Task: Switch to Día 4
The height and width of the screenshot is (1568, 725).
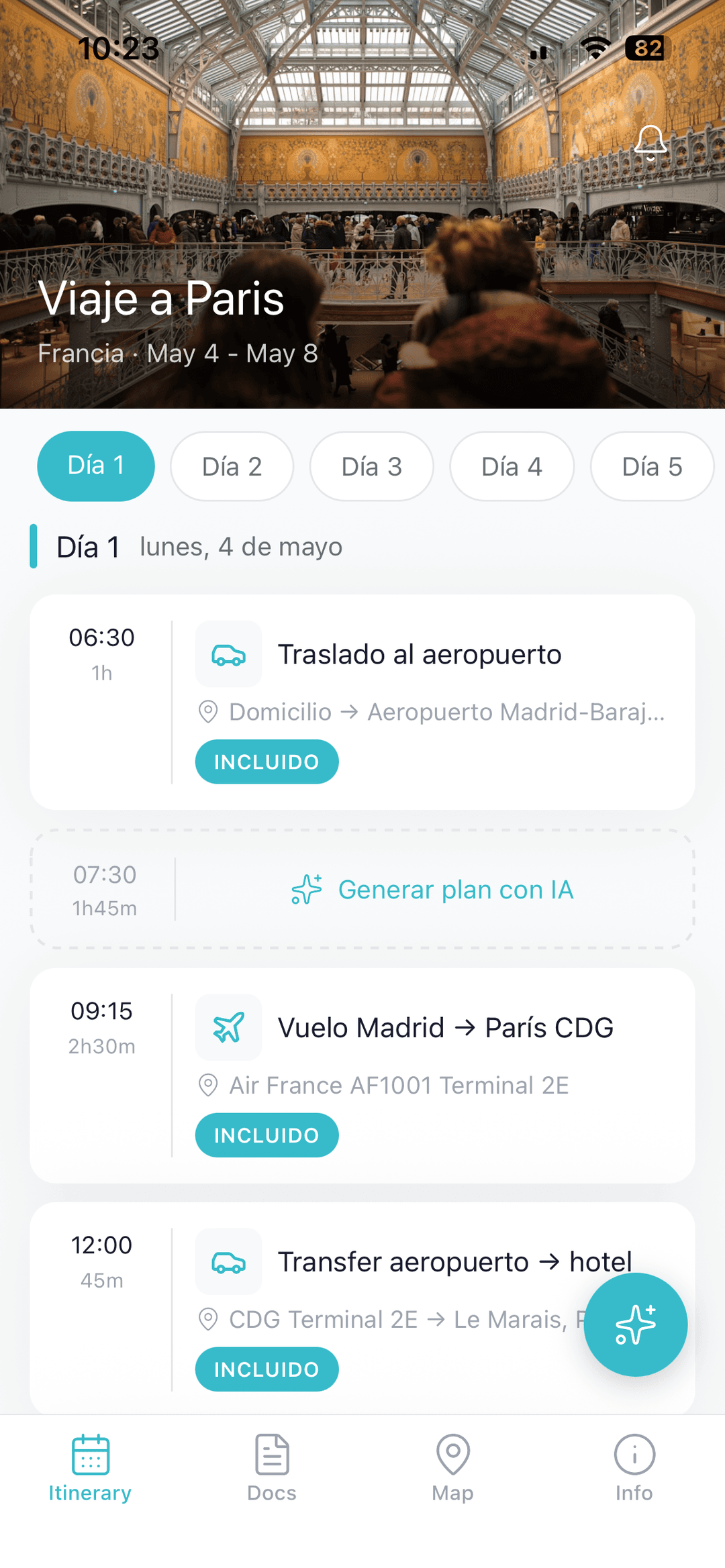Action: [512, 466]
